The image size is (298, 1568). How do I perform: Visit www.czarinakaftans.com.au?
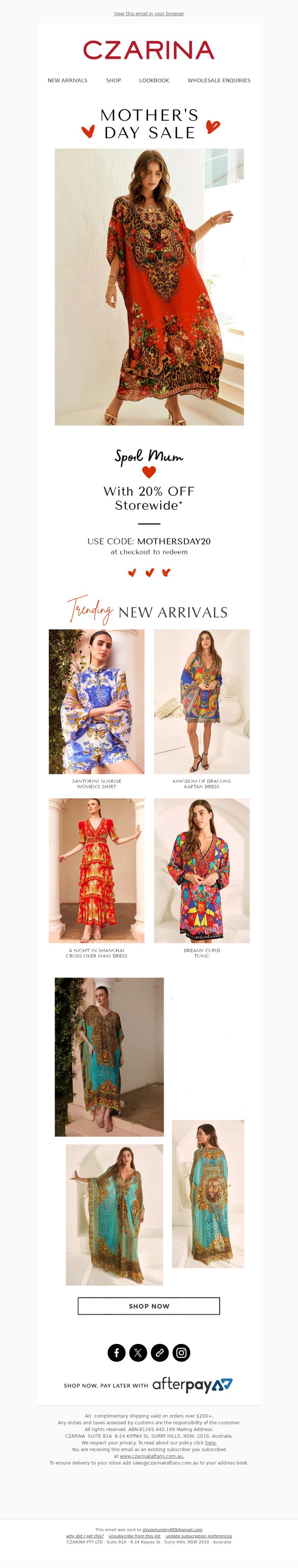point(152,1456)
